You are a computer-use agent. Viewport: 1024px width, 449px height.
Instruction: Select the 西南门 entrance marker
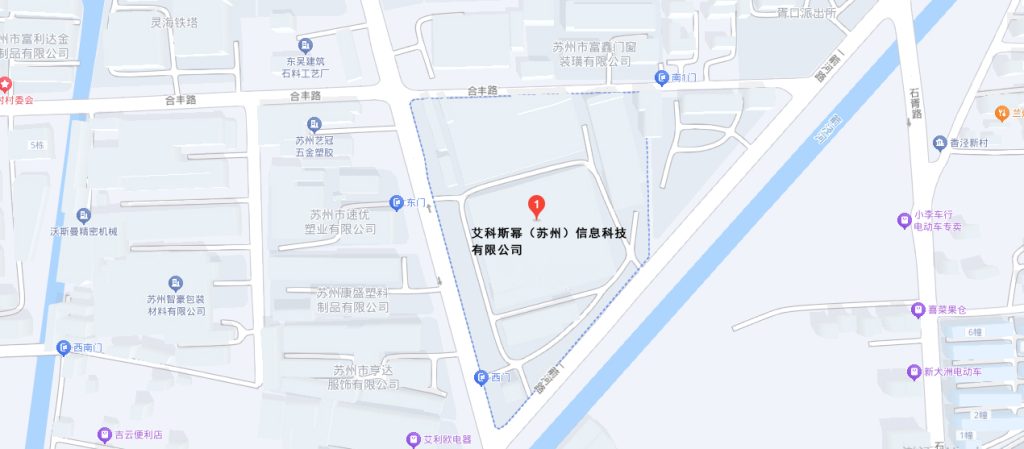click(62, 348)
